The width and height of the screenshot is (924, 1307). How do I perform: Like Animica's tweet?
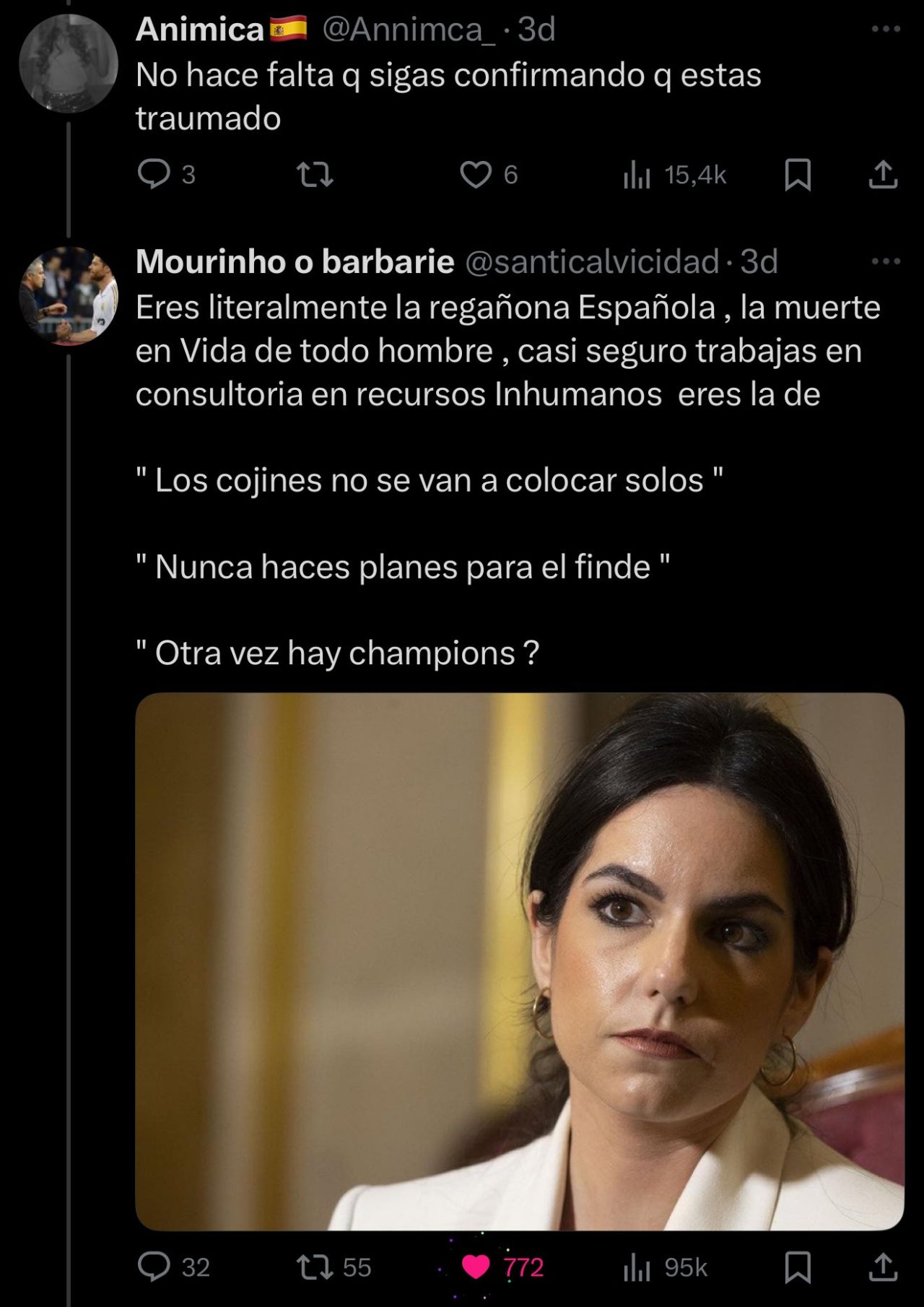pos(476,174)
